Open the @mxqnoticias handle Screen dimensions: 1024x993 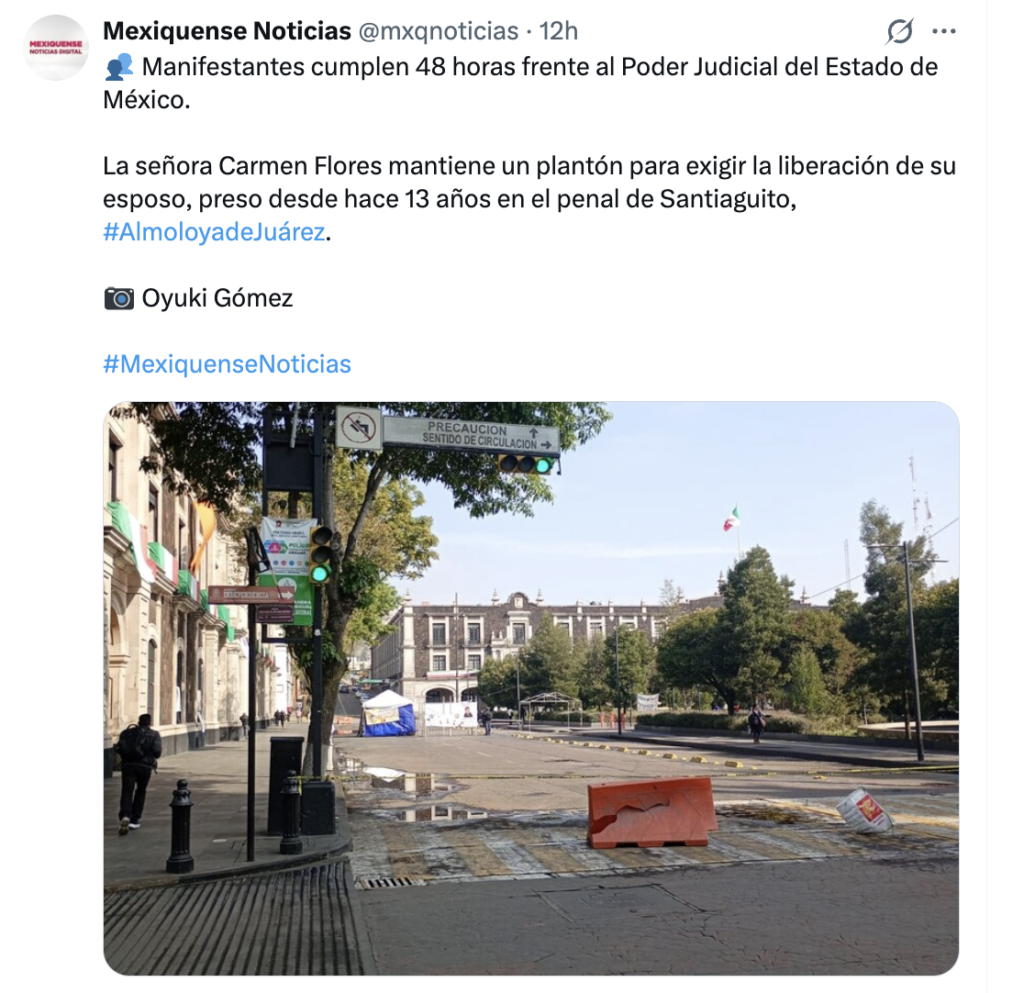438,31
